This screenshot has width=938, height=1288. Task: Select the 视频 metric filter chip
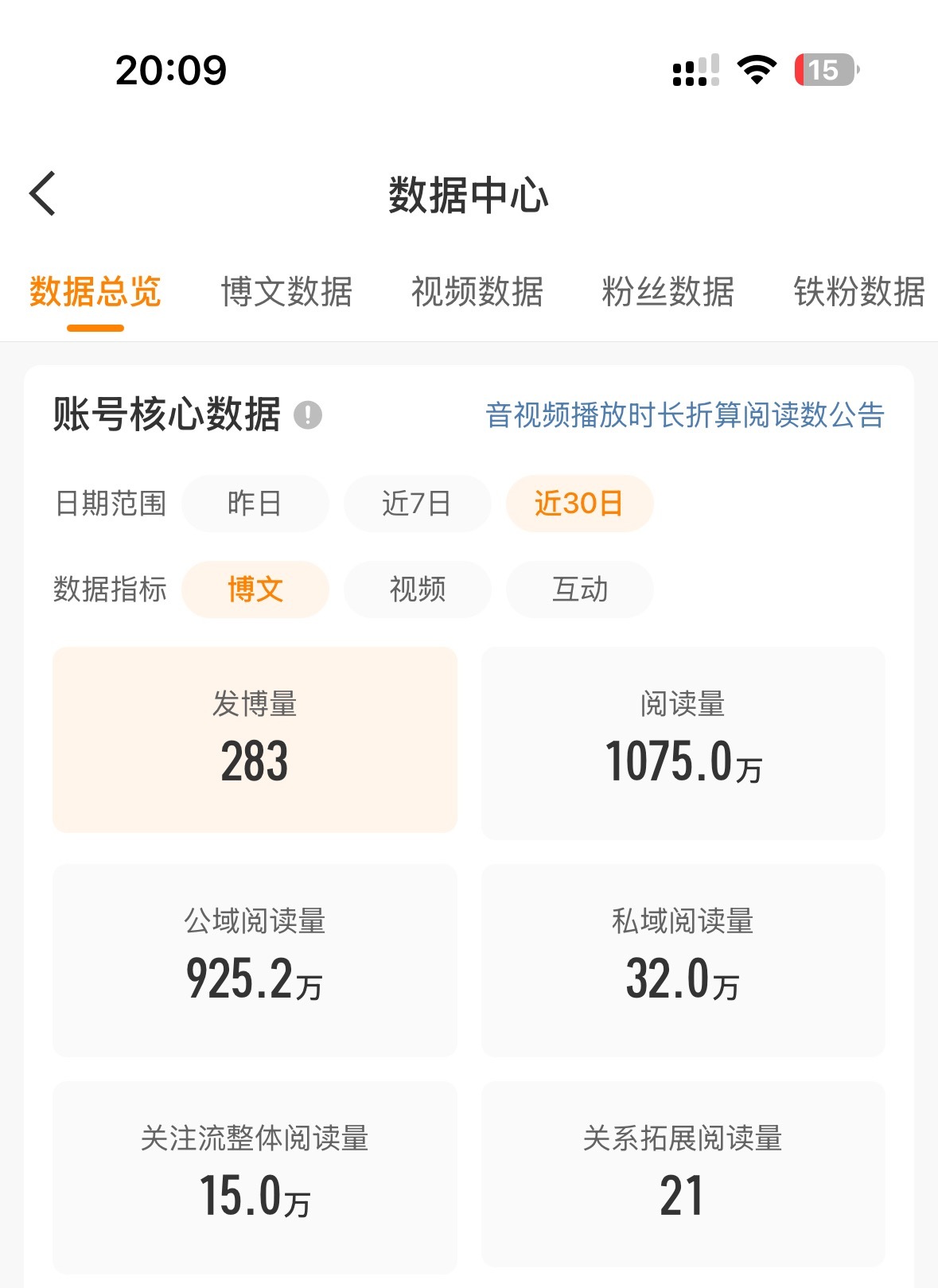(x=417, y=589)
